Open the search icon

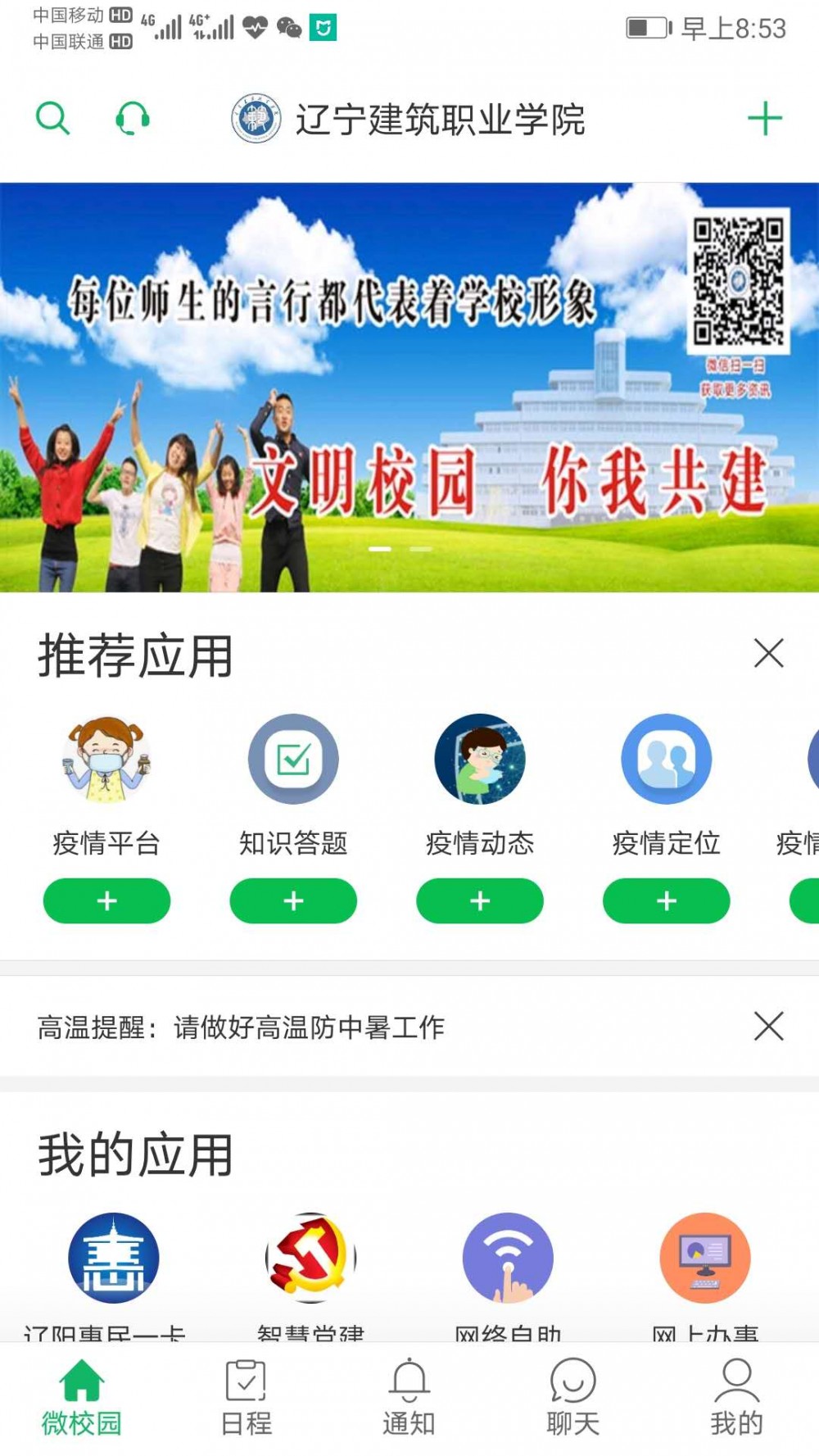point(53,119)
